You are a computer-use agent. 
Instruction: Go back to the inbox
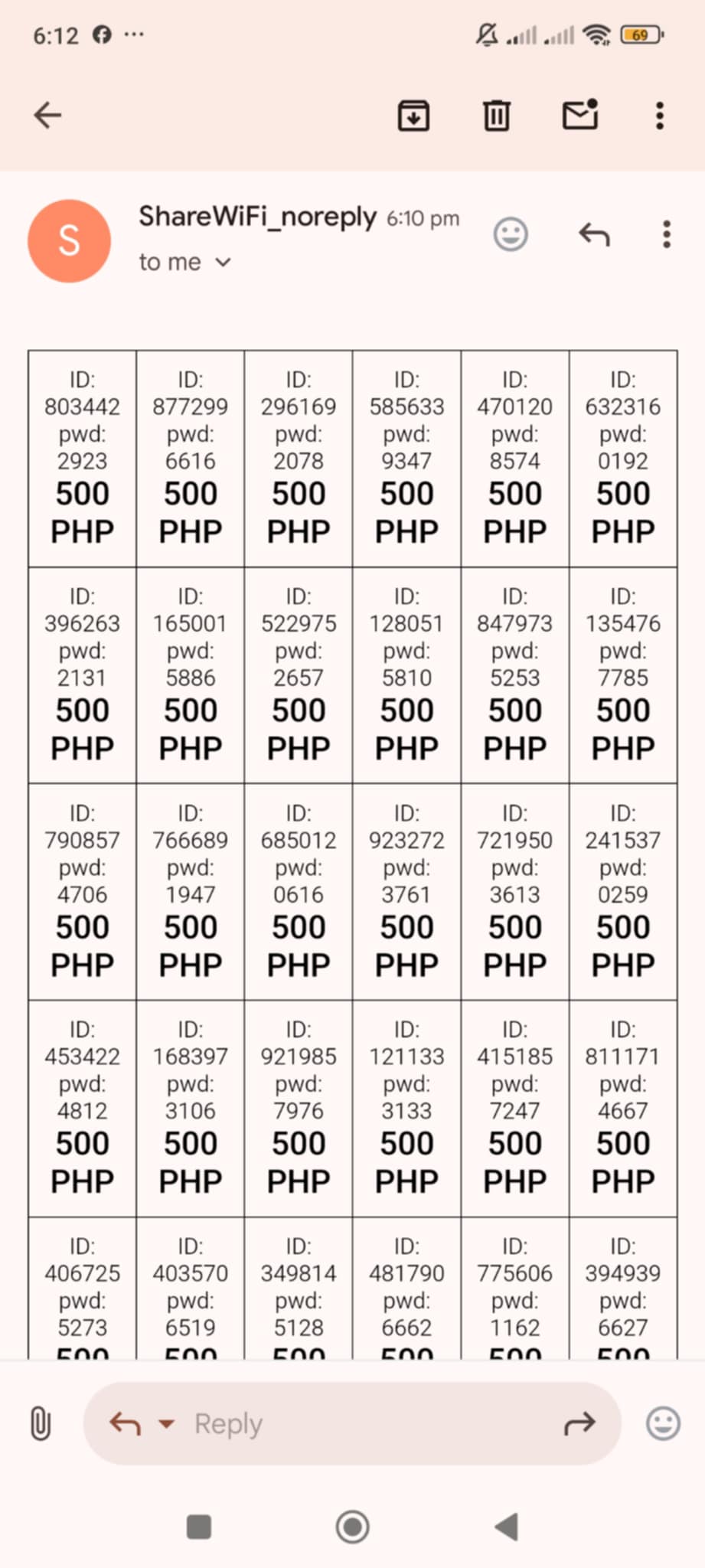(47, 116)
